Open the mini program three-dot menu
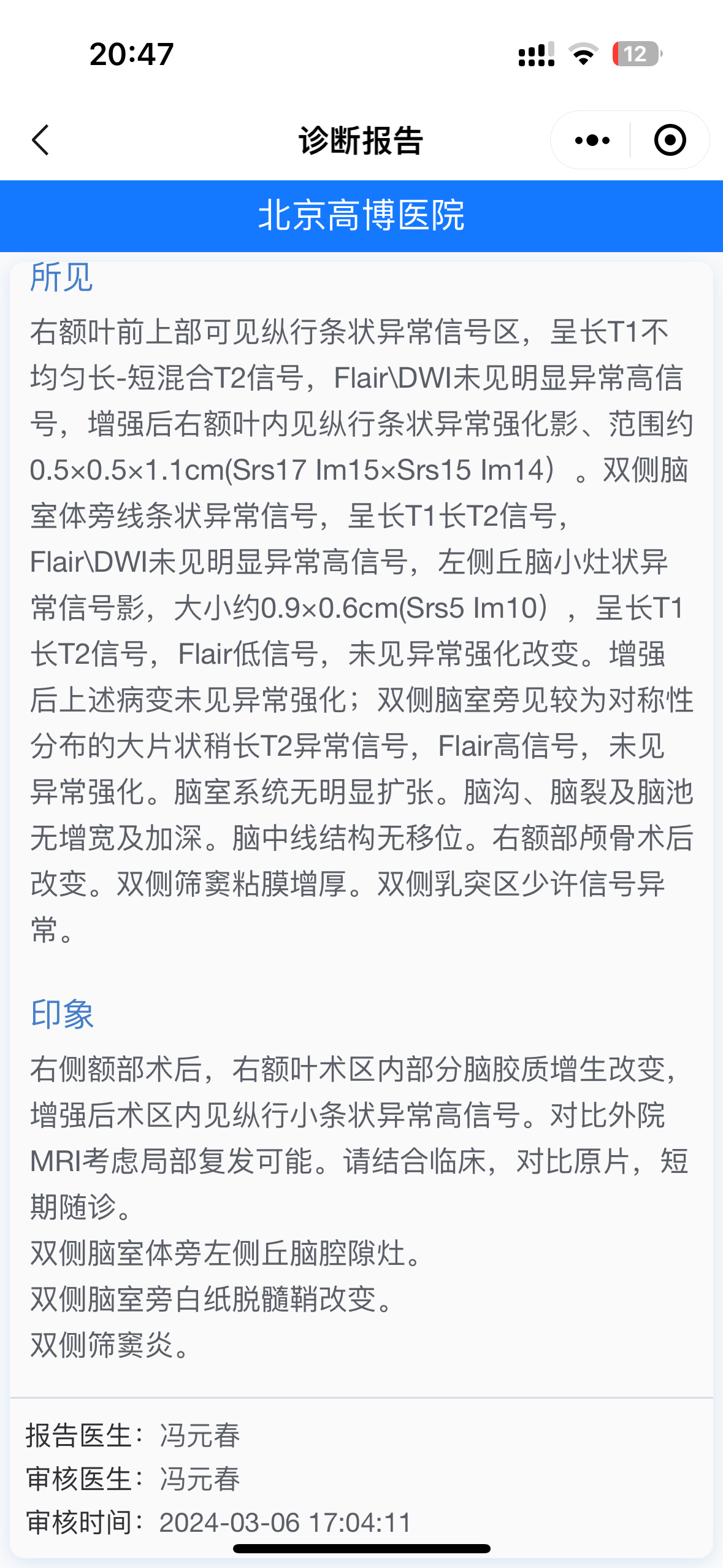 pyautogui.click(x=592, y=140)
